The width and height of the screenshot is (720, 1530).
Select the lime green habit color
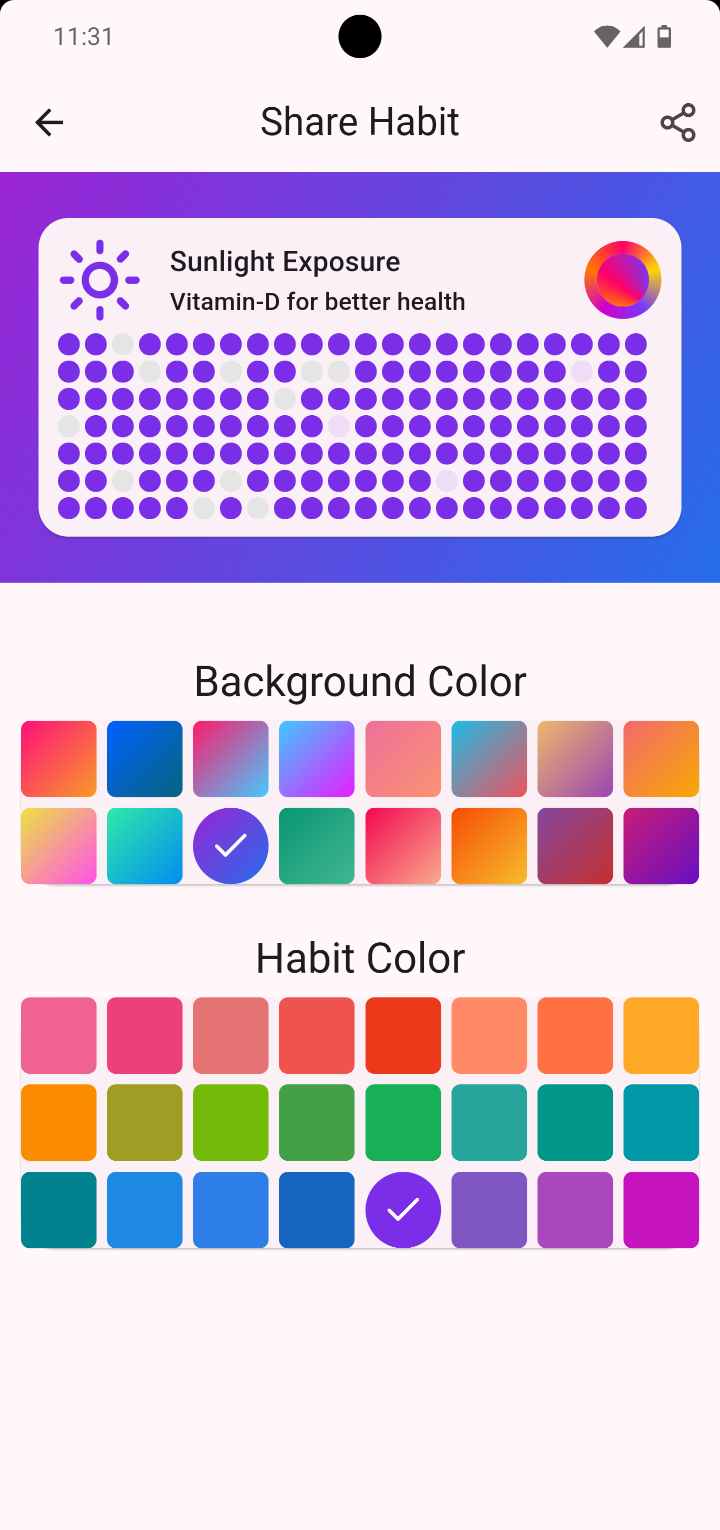pos(231,1123)
